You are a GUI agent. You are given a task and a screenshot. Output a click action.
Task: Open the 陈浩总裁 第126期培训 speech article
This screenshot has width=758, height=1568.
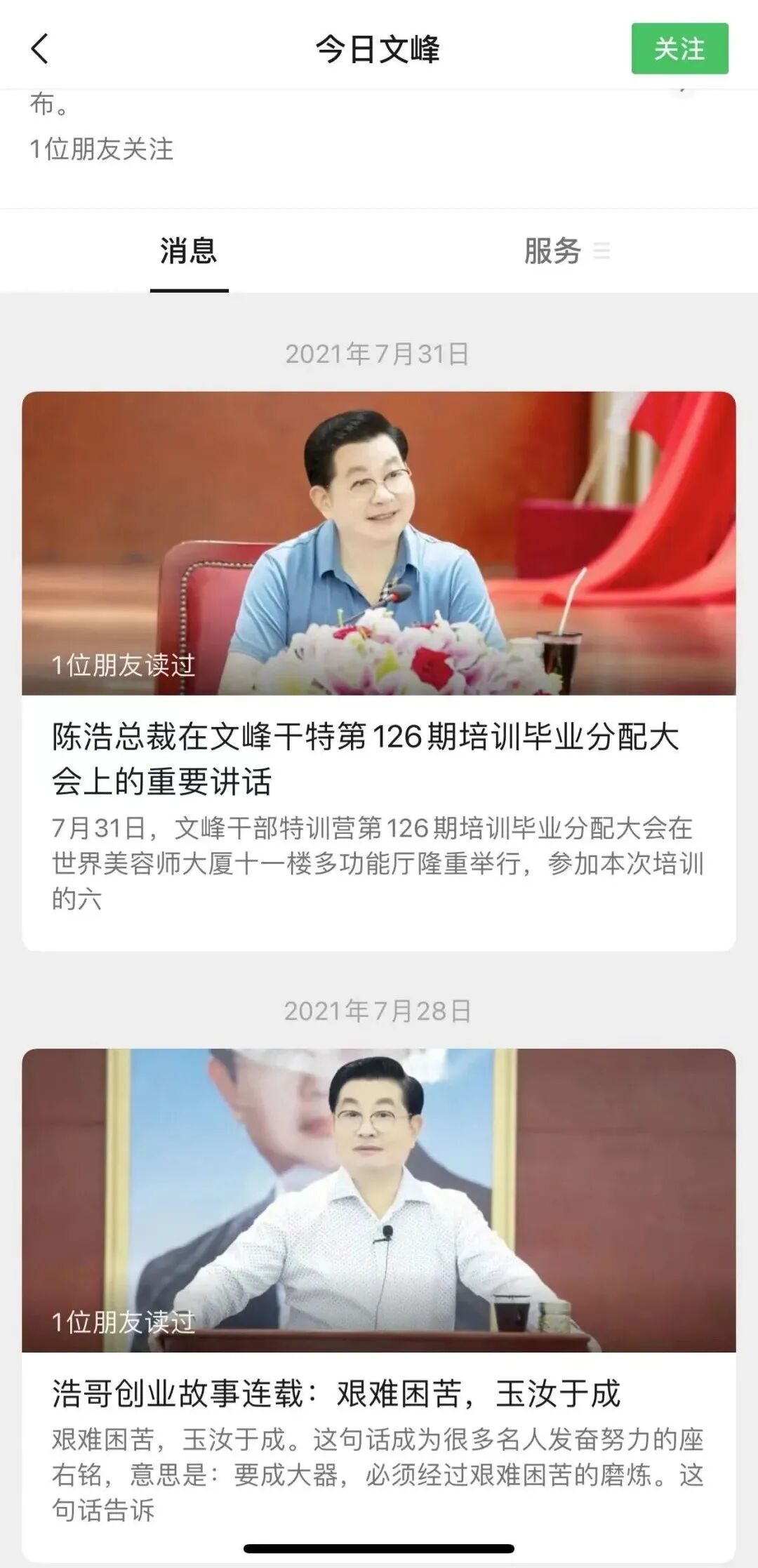click(365, 759)
